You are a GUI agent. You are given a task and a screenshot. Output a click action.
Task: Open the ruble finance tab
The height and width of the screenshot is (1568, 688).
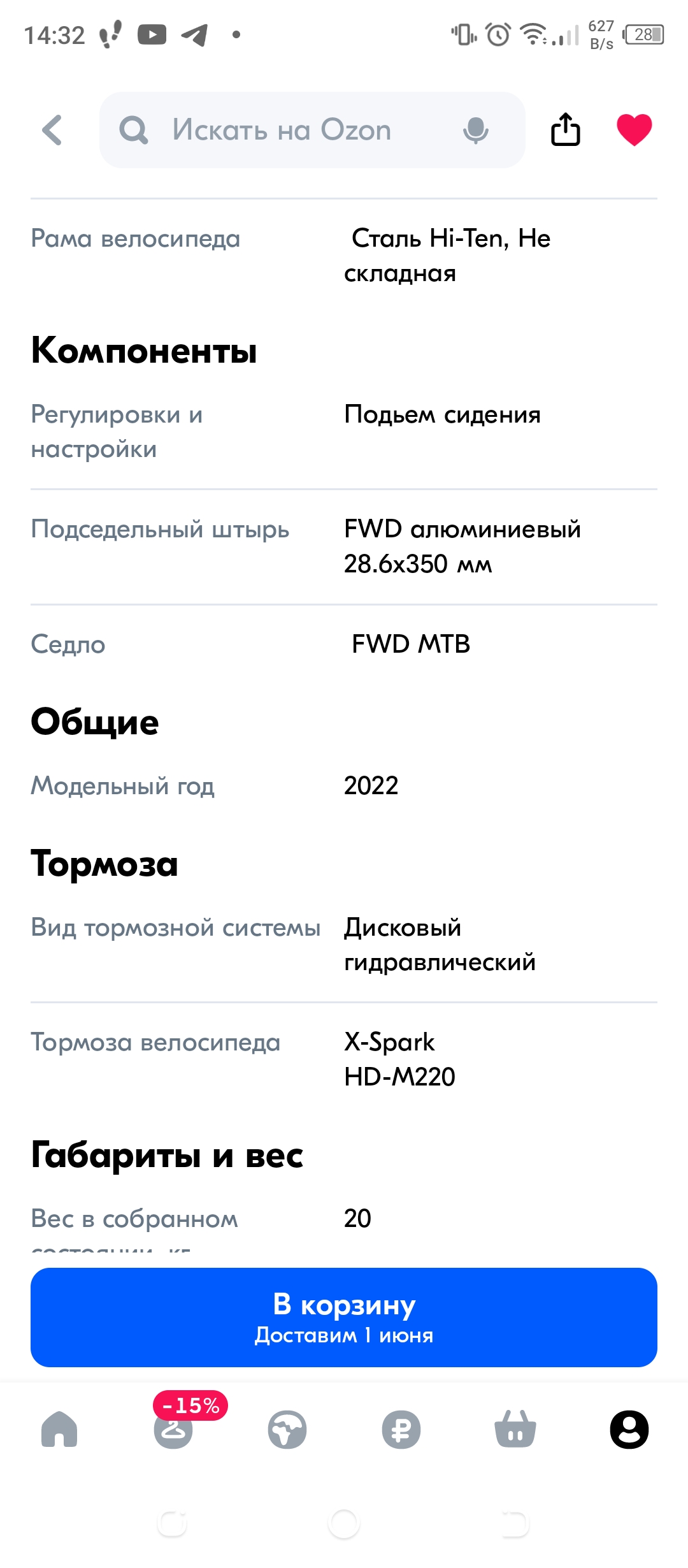click(x=401, y=1430)
